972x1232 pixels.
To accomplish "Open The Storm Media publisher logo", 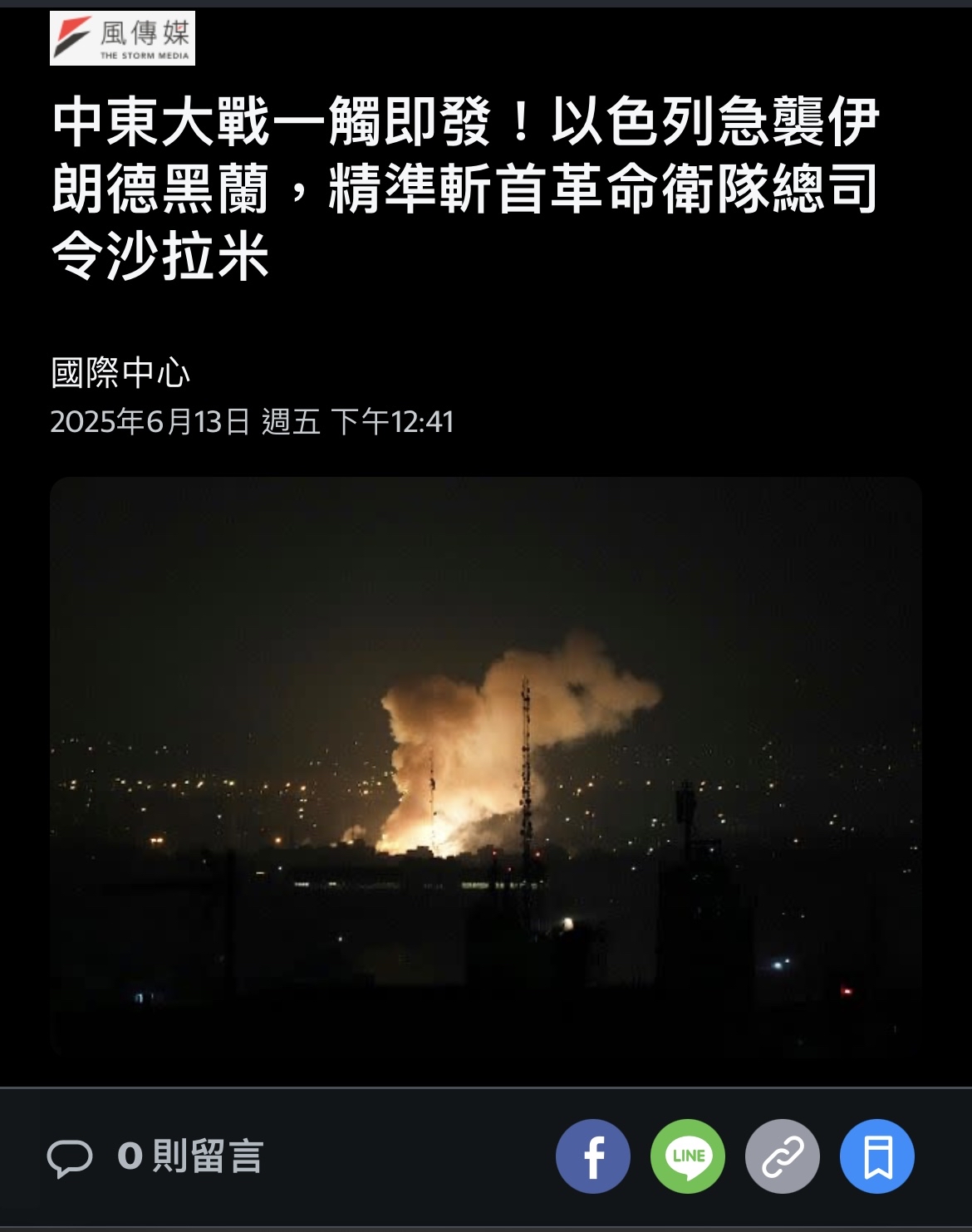I will (x=122, y=38).
